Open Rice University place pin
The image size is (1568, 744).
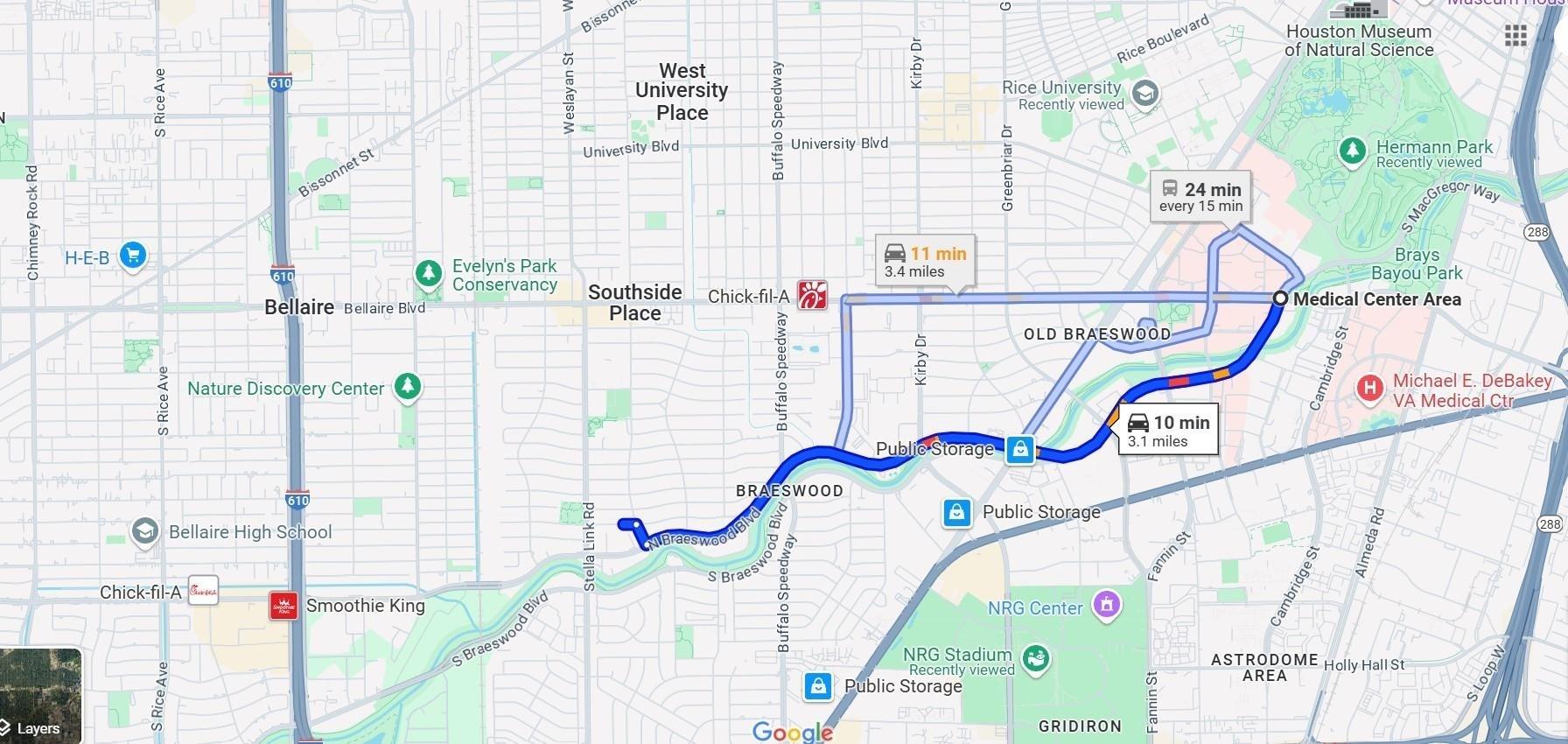[1144, 93]
